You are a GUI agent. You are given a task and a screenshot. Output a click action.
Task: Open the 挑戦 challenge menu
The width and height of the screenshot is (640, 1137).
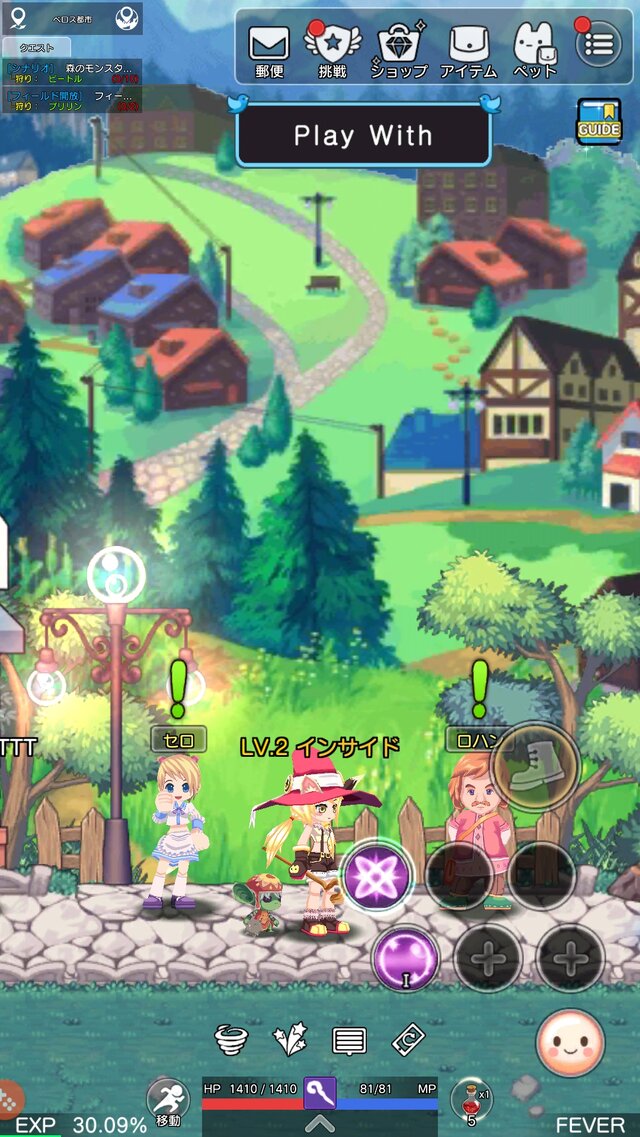[333, 49]
